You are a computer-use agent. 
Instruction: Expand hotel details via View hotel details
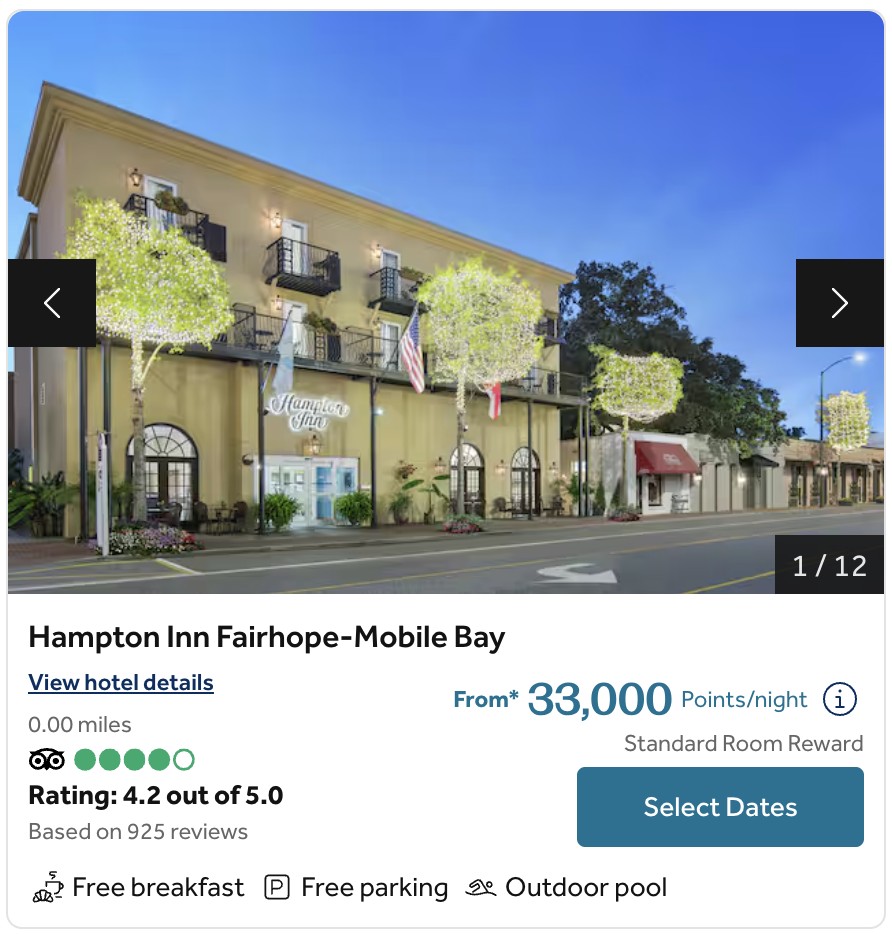(120, 682)
